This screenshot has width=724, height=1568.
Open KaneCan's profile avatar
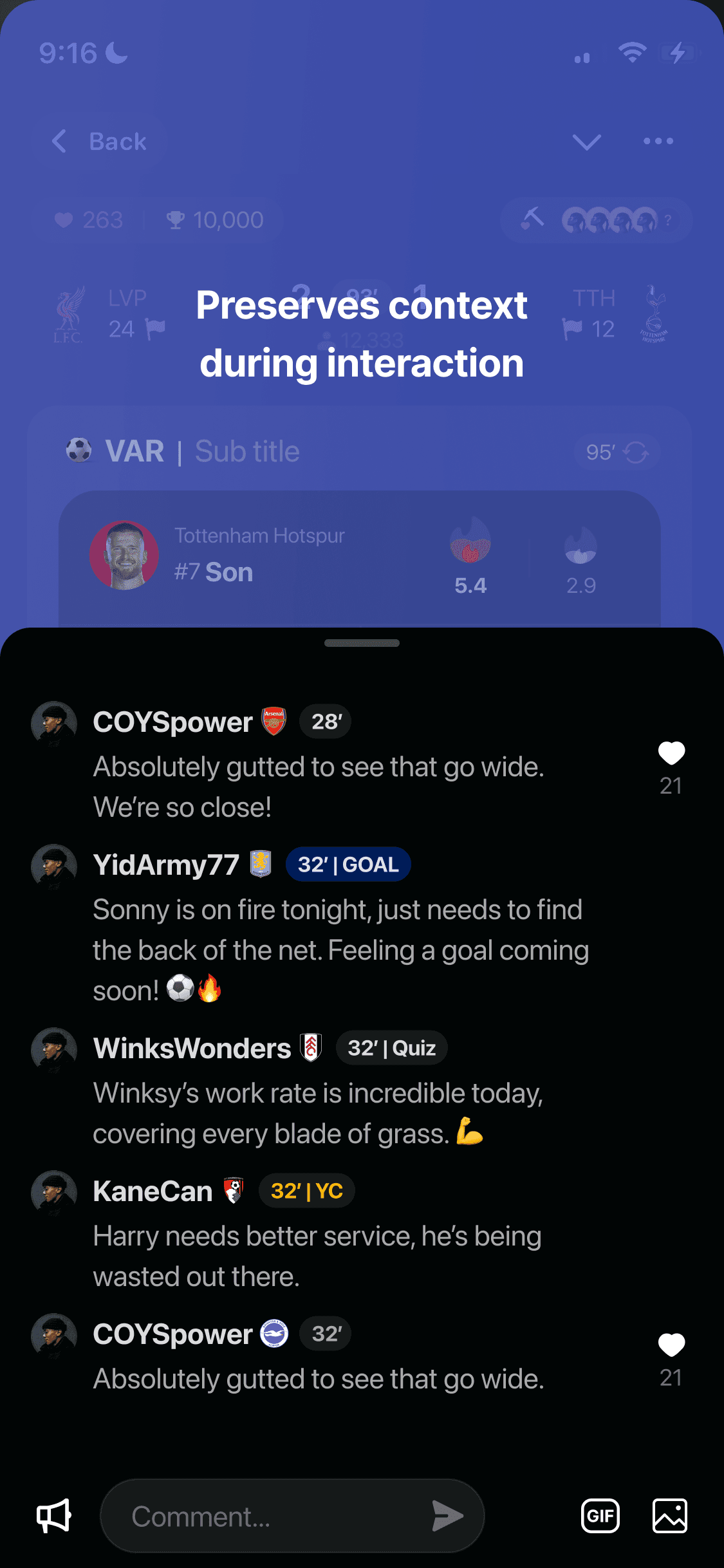click(54, 1193)
